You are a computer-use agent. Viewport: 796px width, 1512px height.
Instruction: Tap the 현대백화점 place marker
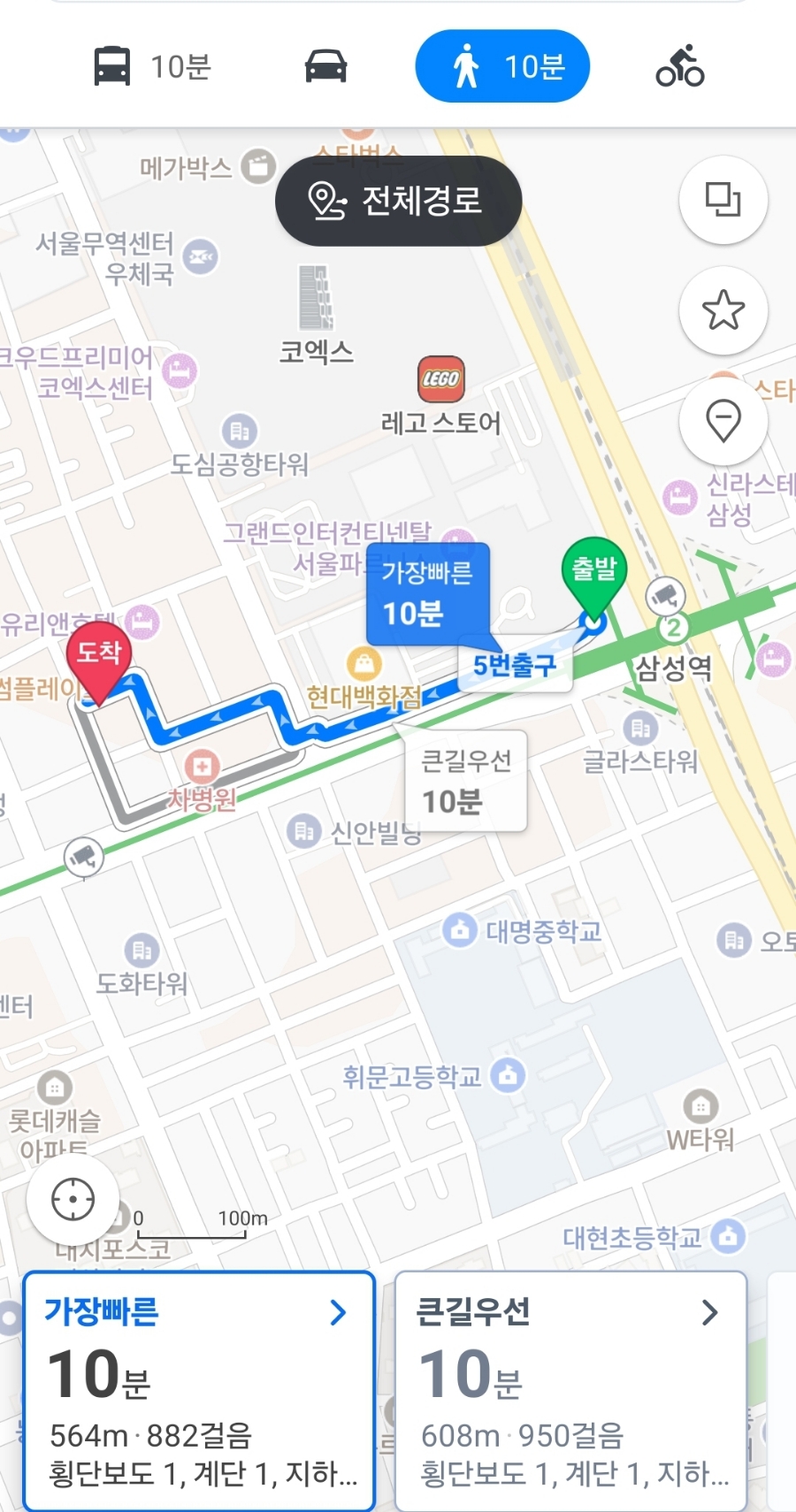click(x=364, y=663)
